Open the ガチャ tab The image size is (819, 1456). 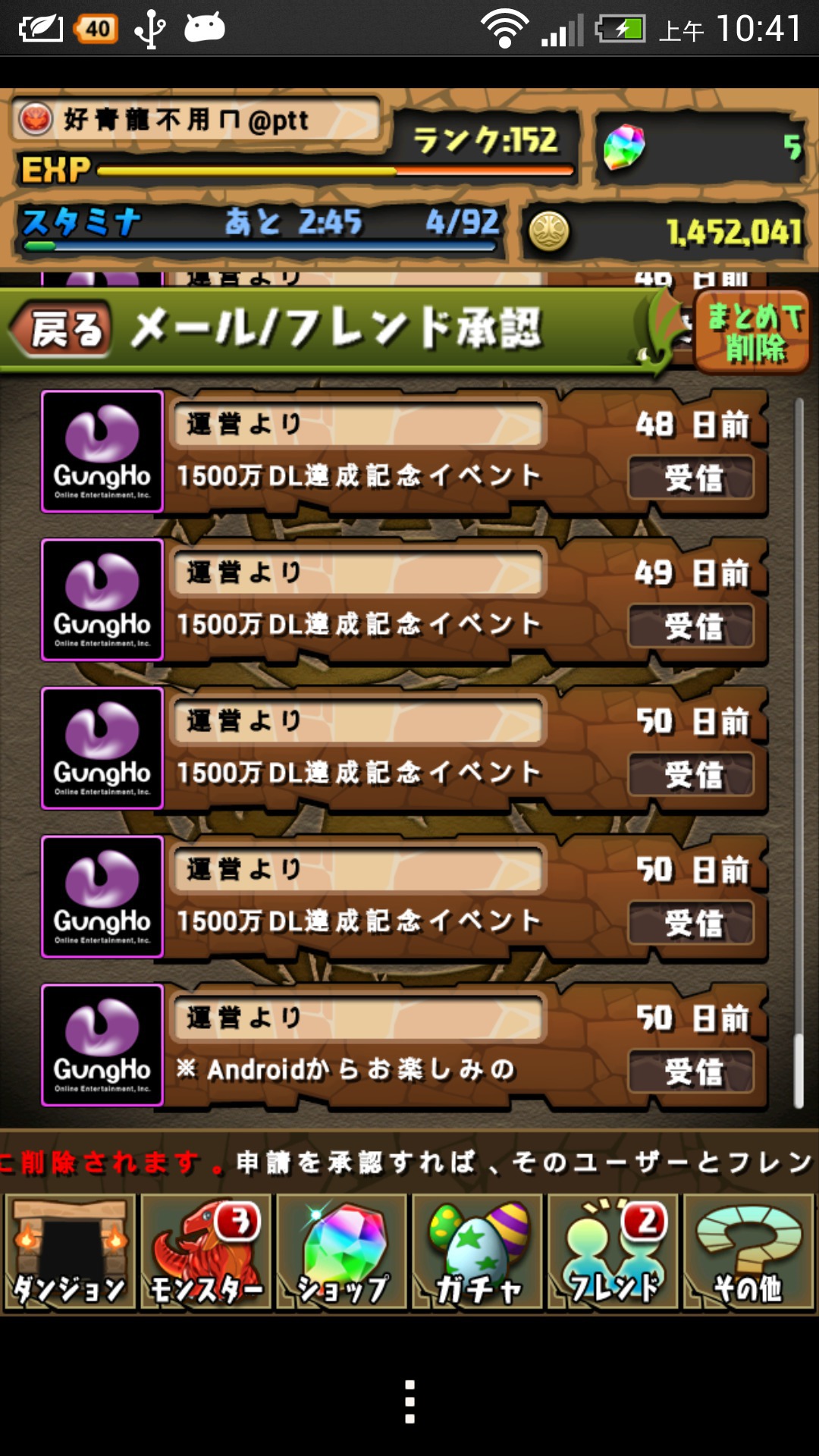pos(477,1251)
